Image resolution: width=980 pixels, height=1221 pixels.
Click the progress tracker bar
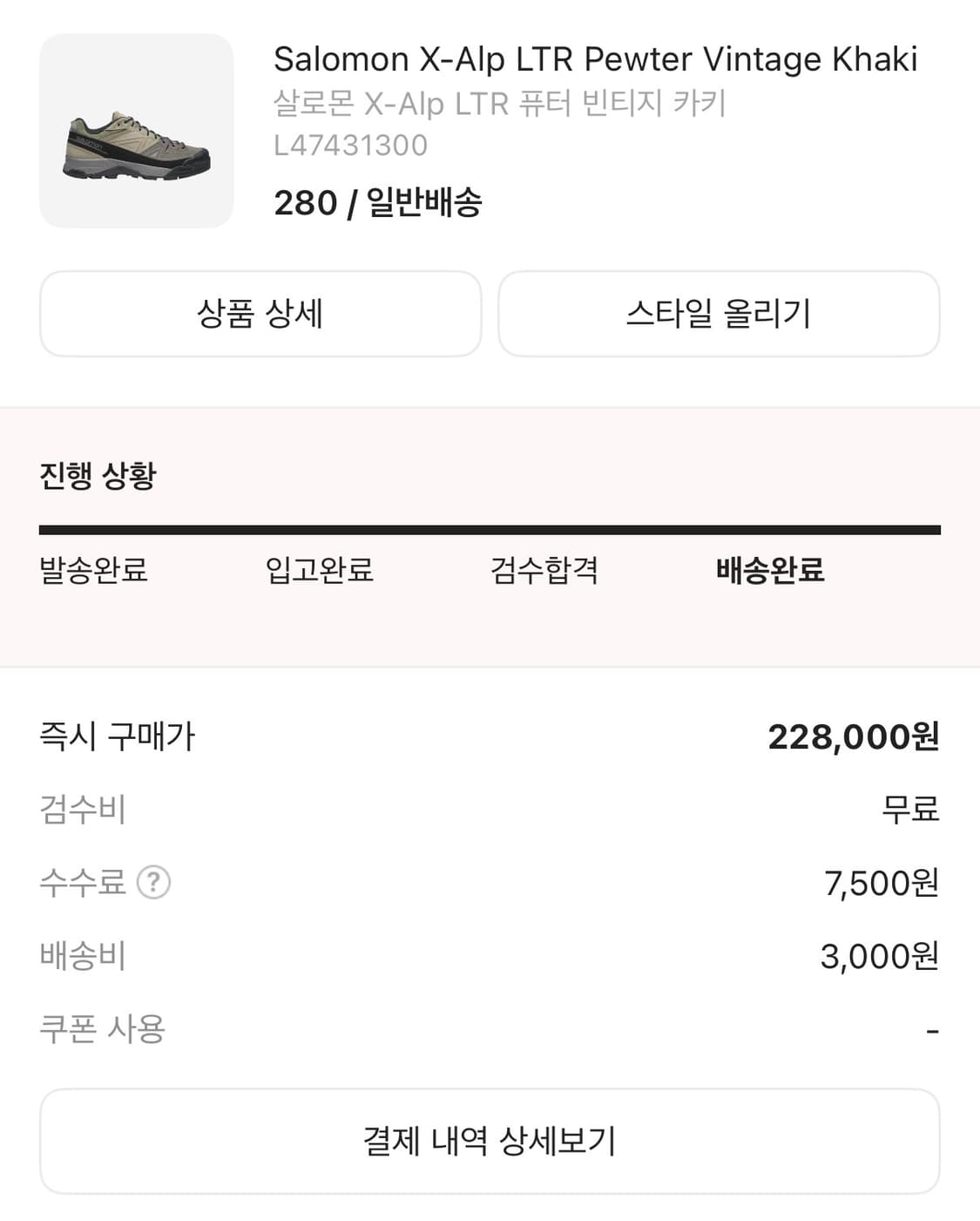click(490, 528)
